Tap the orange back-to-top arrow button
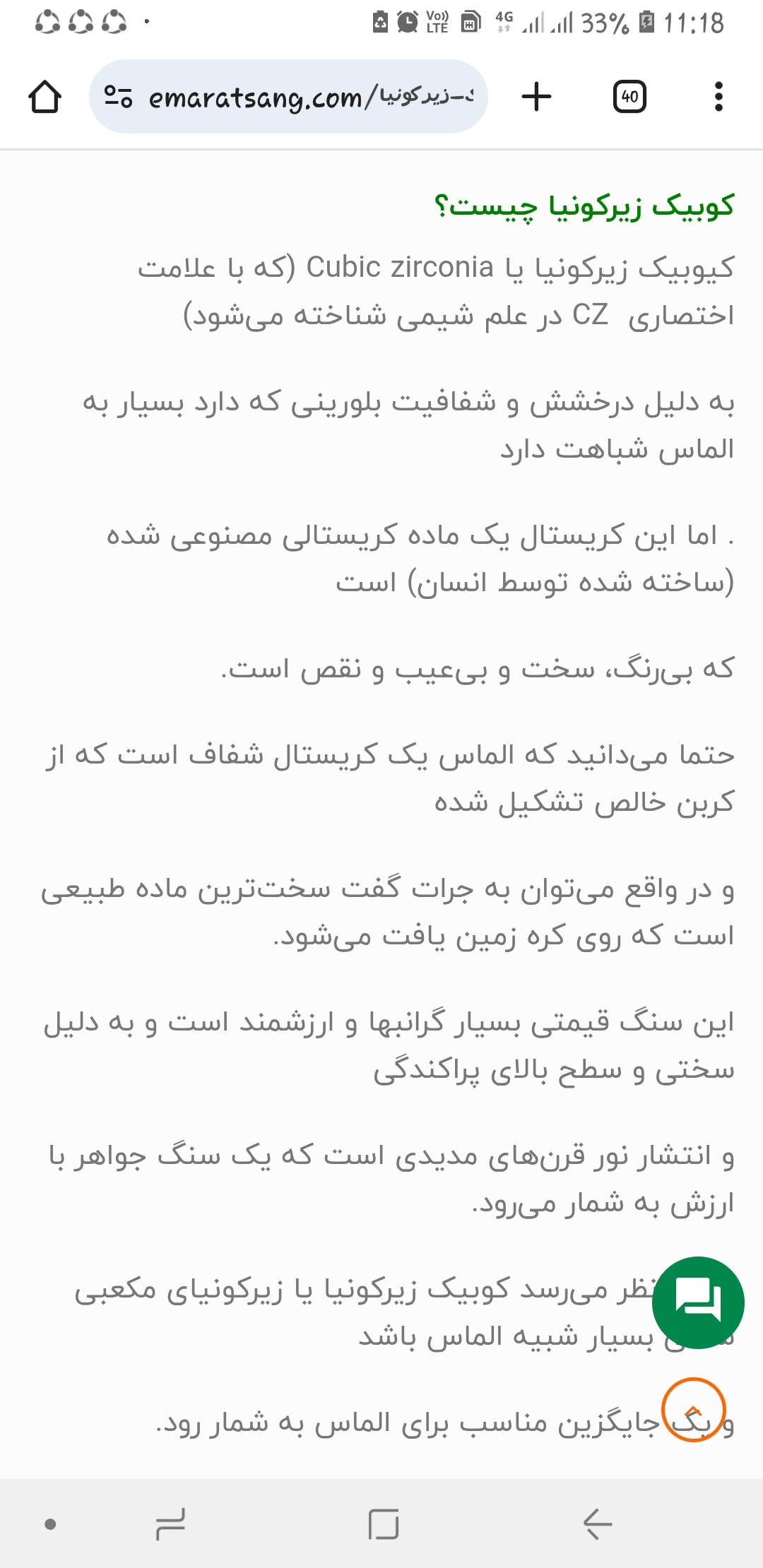The width and height of the screenshot is (763, 1568). (x=693, y=1409)
